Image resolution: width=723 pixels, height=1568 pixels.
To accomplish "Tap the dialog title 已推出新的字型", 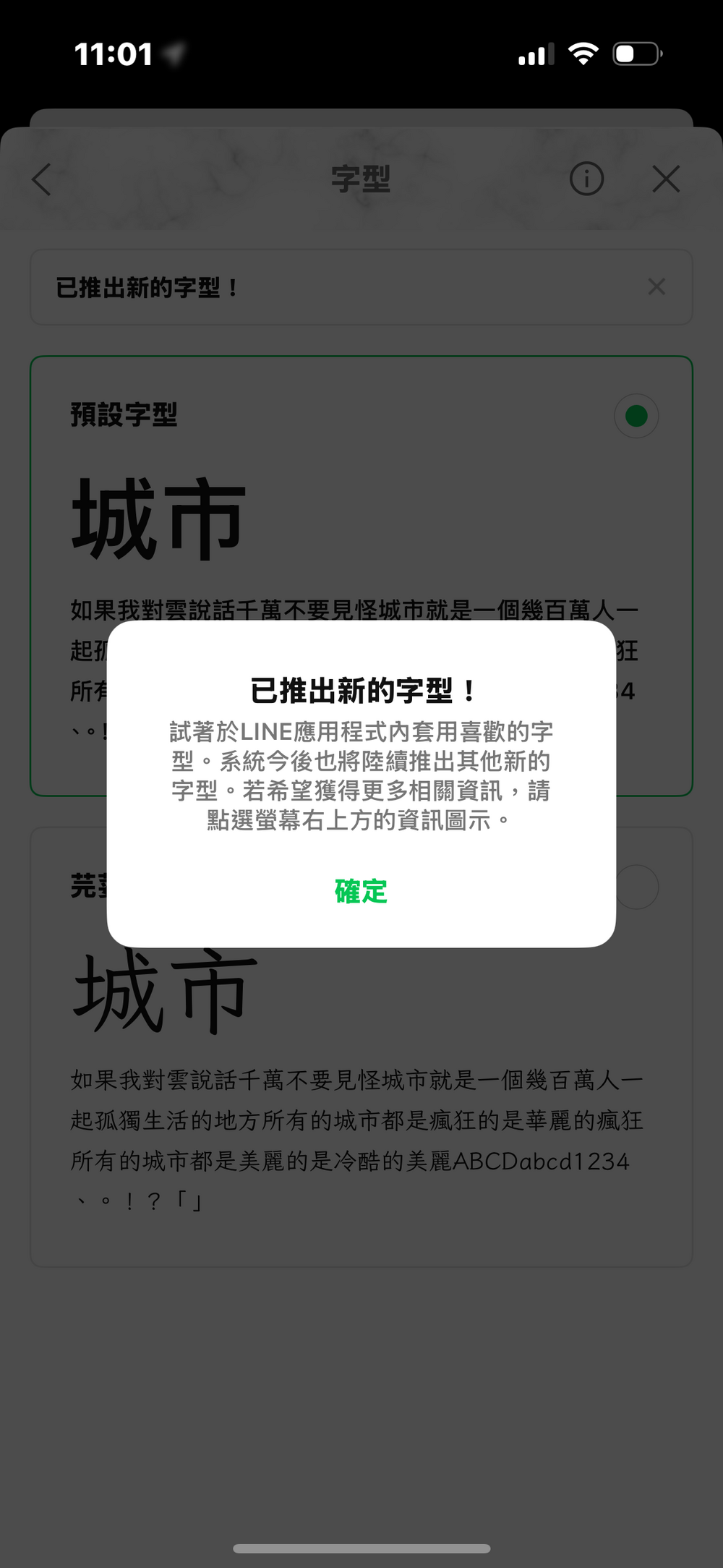I will coord(361,689).
